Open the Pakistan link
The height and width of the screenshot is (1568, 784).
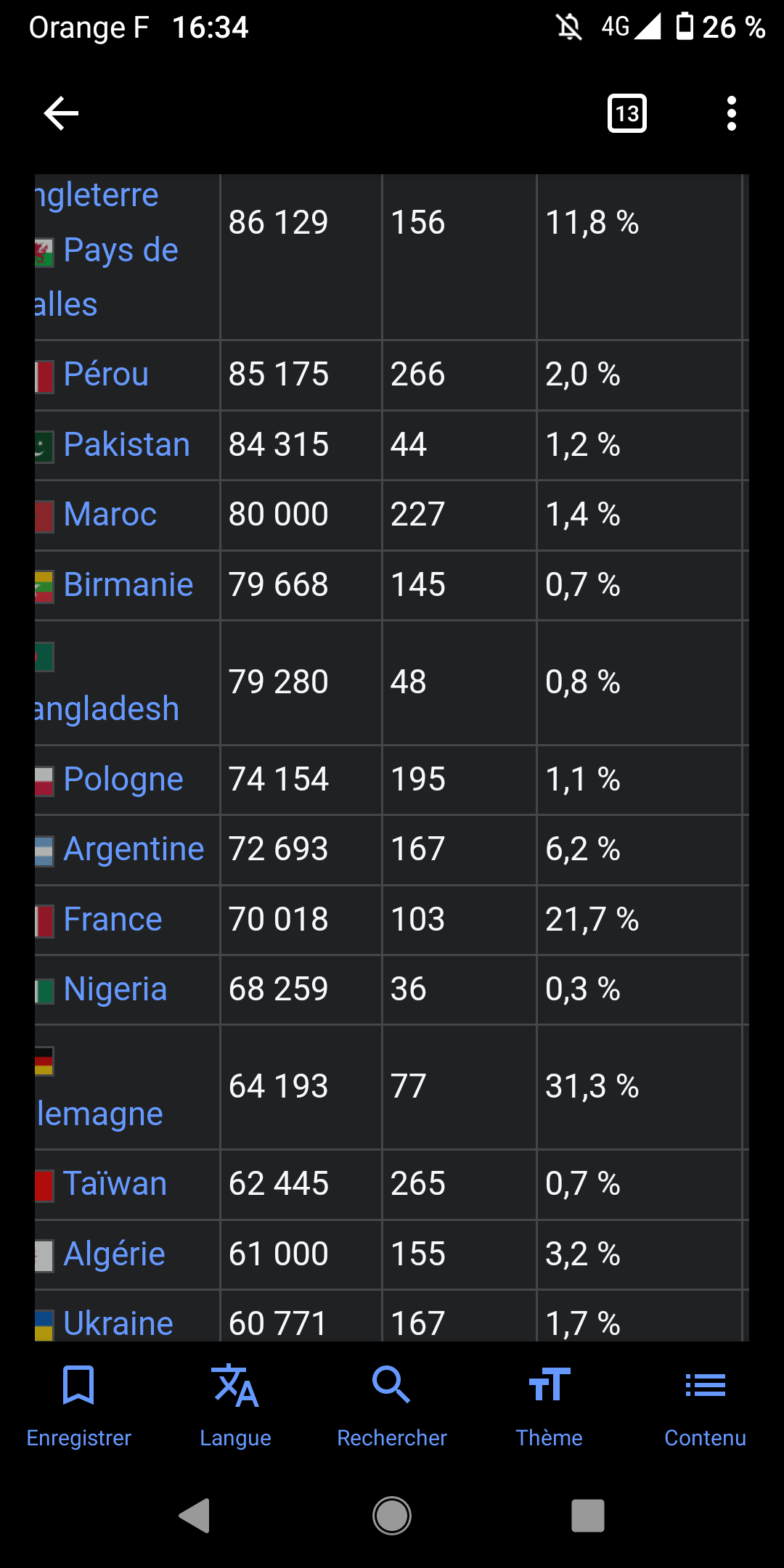(x=126, y=444)
